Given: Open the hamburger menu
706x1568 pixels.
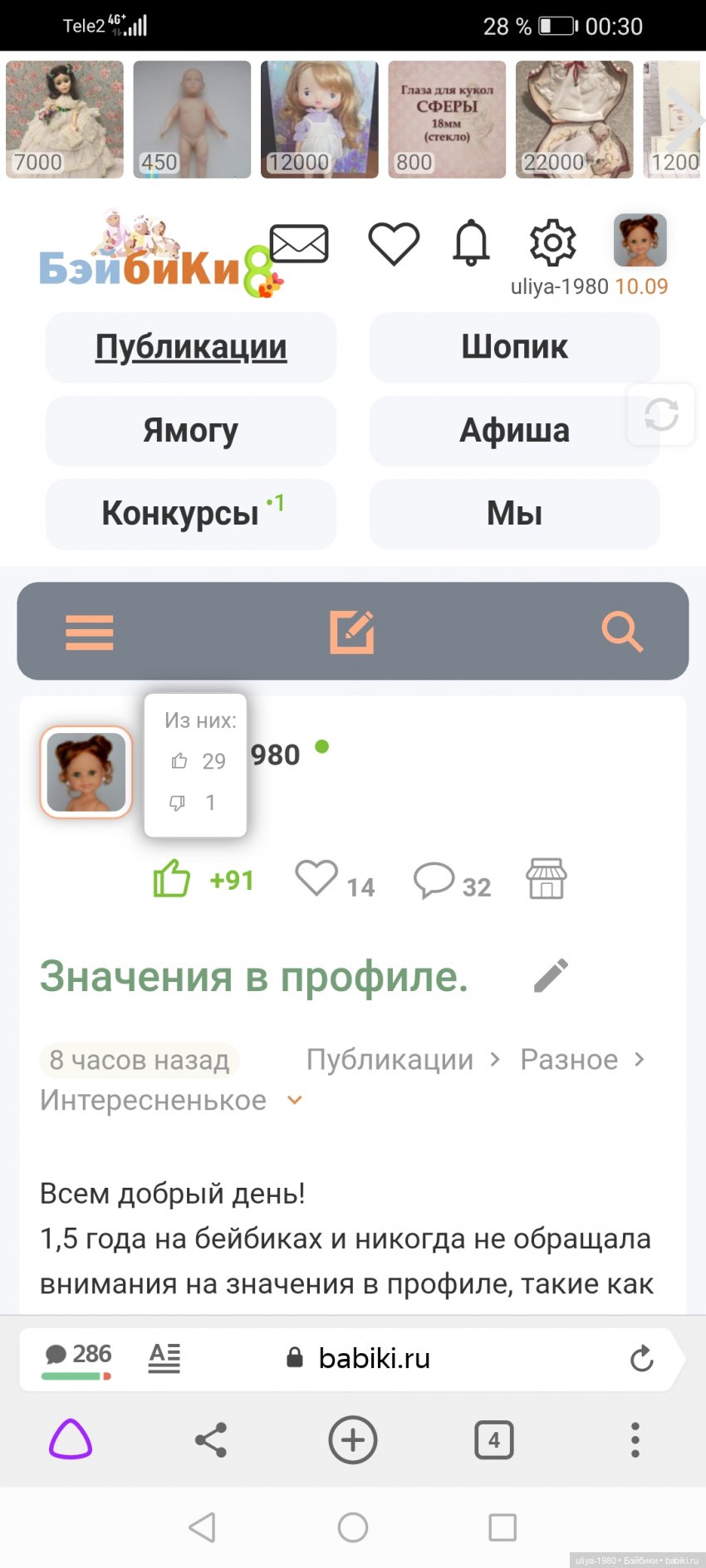Looking at the screenshot, I should 90,633.
